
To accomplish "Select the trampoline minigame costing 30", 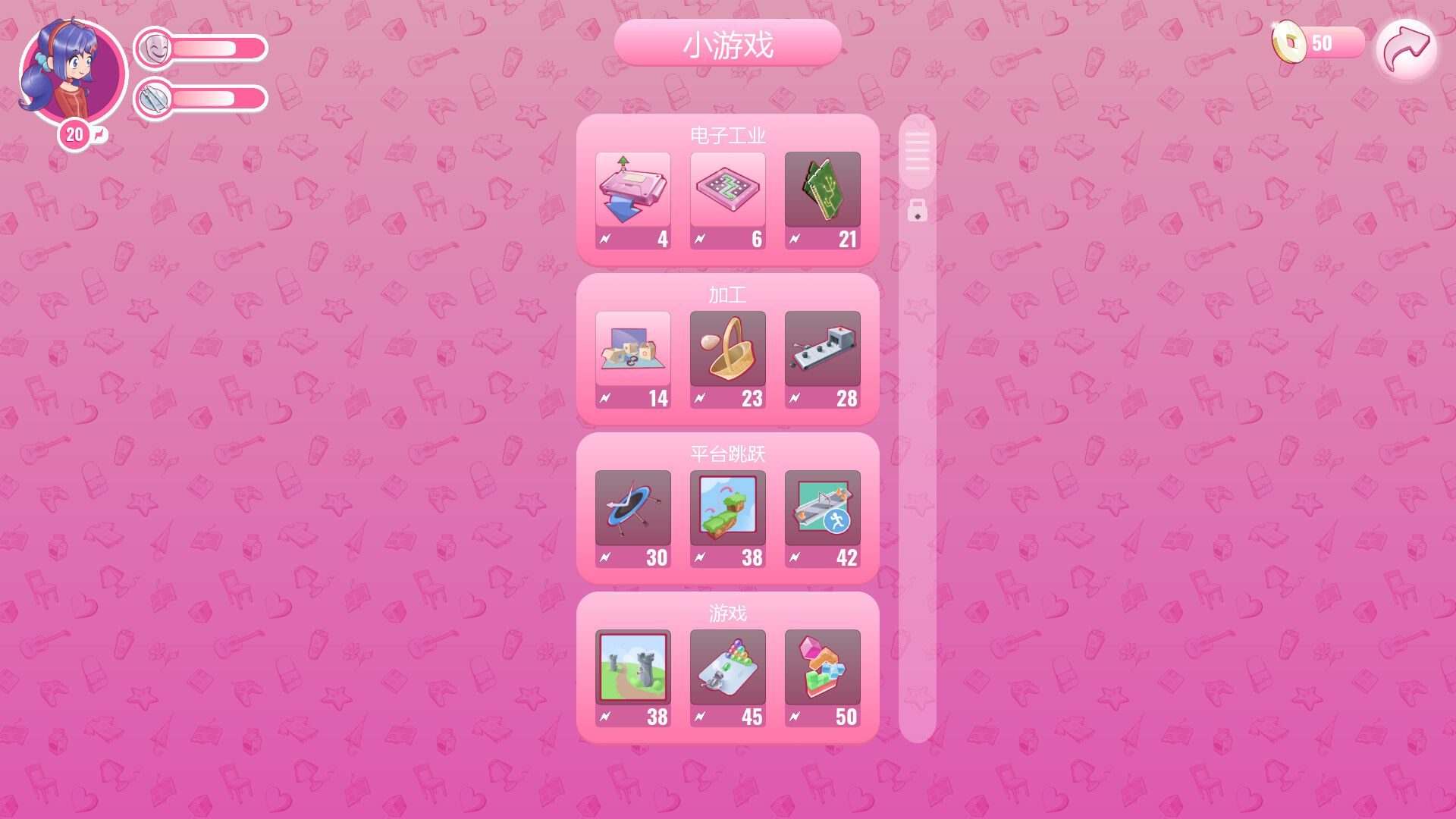I will pyautogui.click(x=632, y=519).
